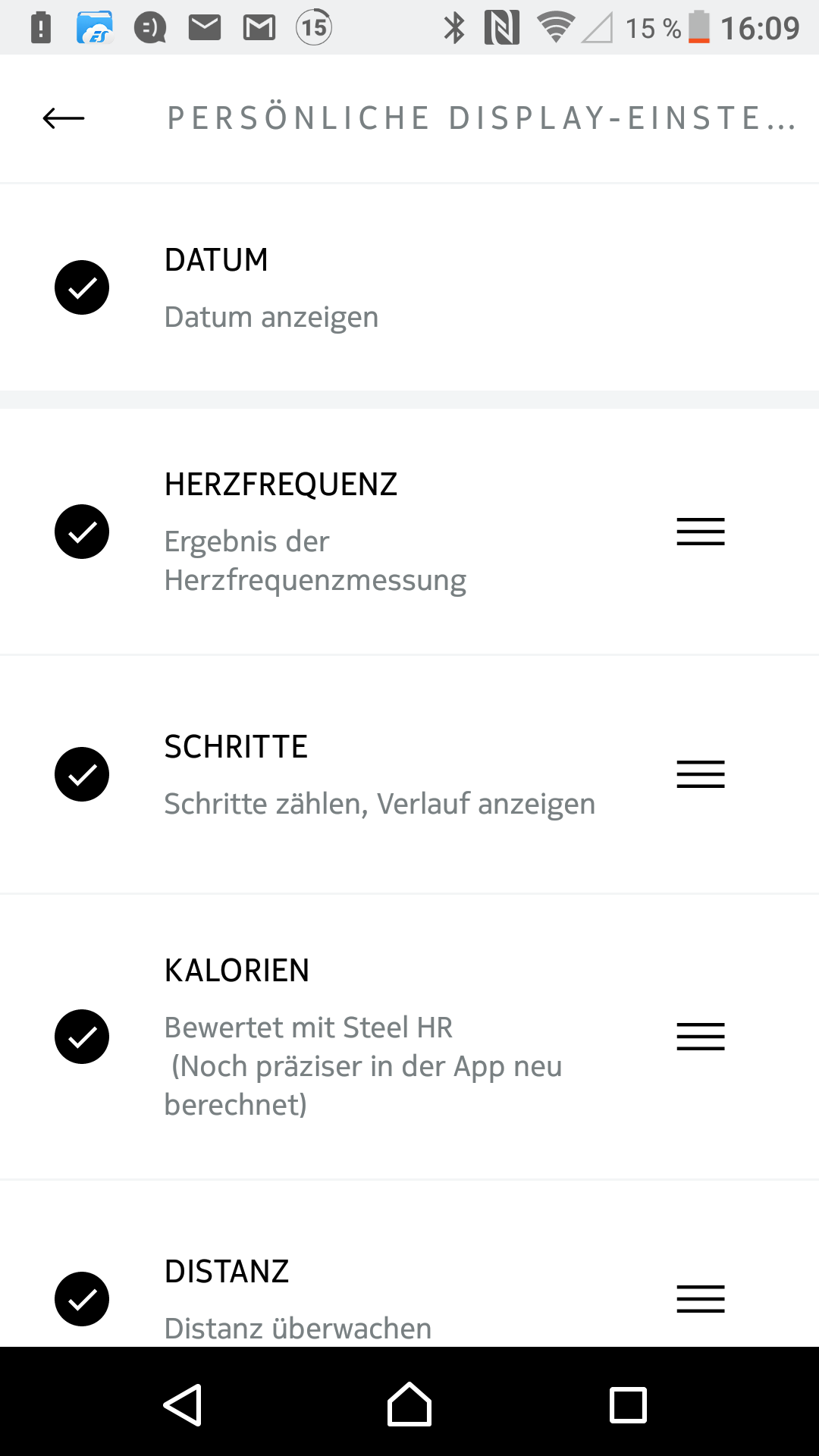Toggle the Herzfrequenz checkbox
Image resolution: width=819 pixels, height=1456 pixels.
pyautogui.click(x=82, y=532)
